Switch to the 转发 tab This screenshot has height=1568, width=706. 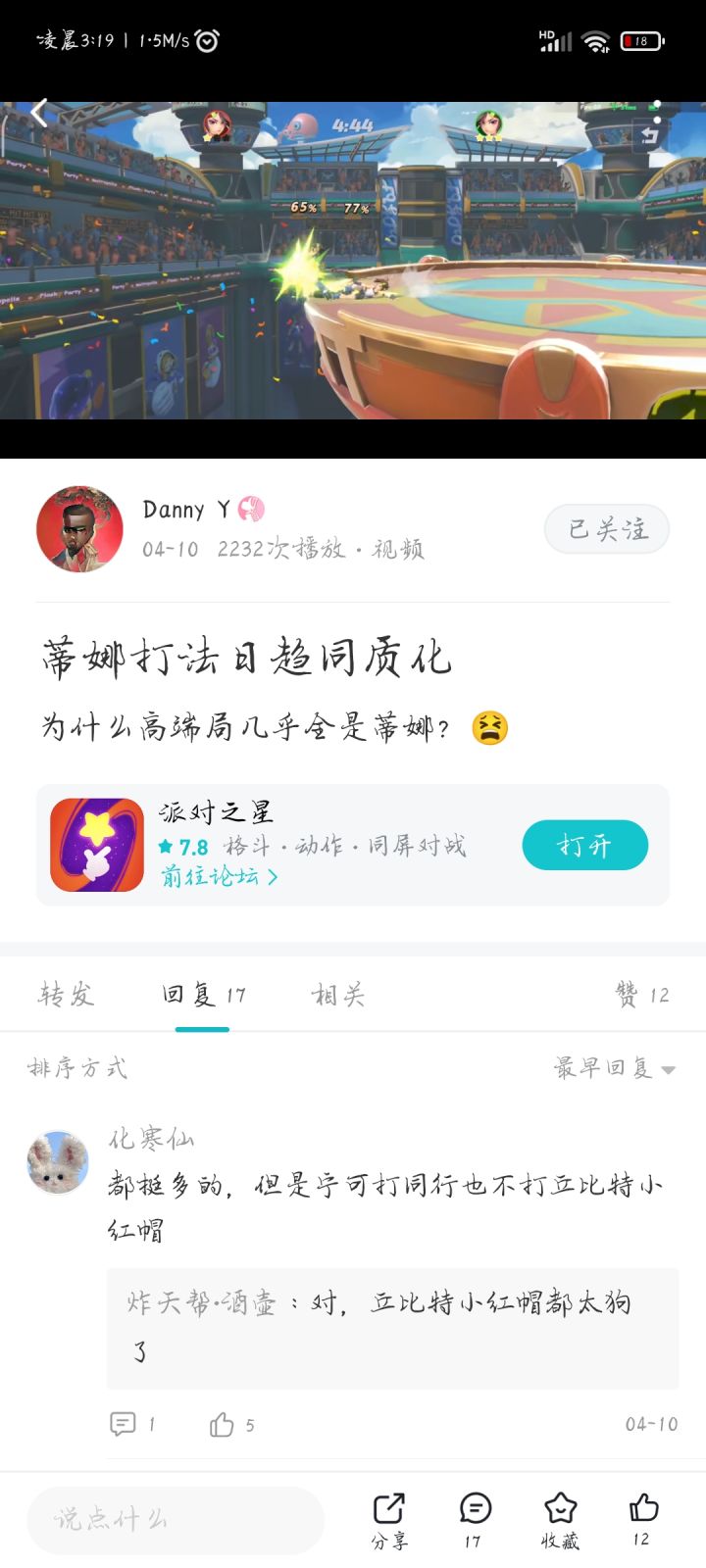tap(65, 994)
